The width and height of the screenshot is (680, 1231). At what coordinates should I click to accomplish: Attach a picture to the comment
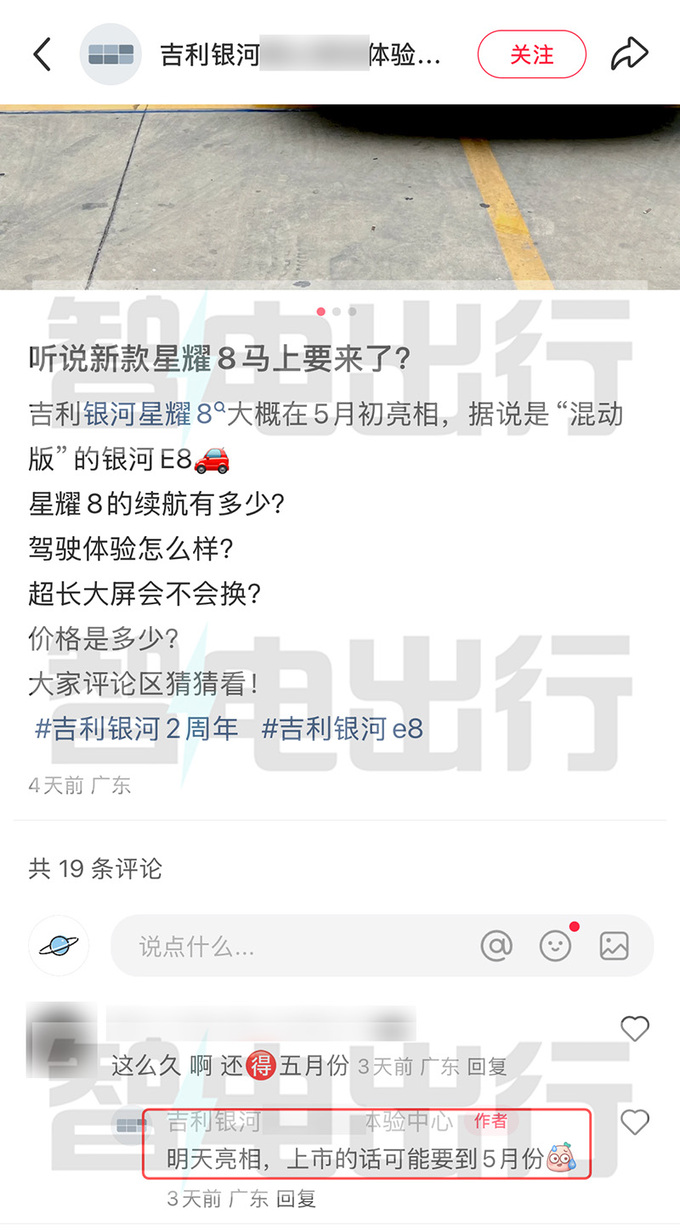pyautogui.click(x=613, y=945)
